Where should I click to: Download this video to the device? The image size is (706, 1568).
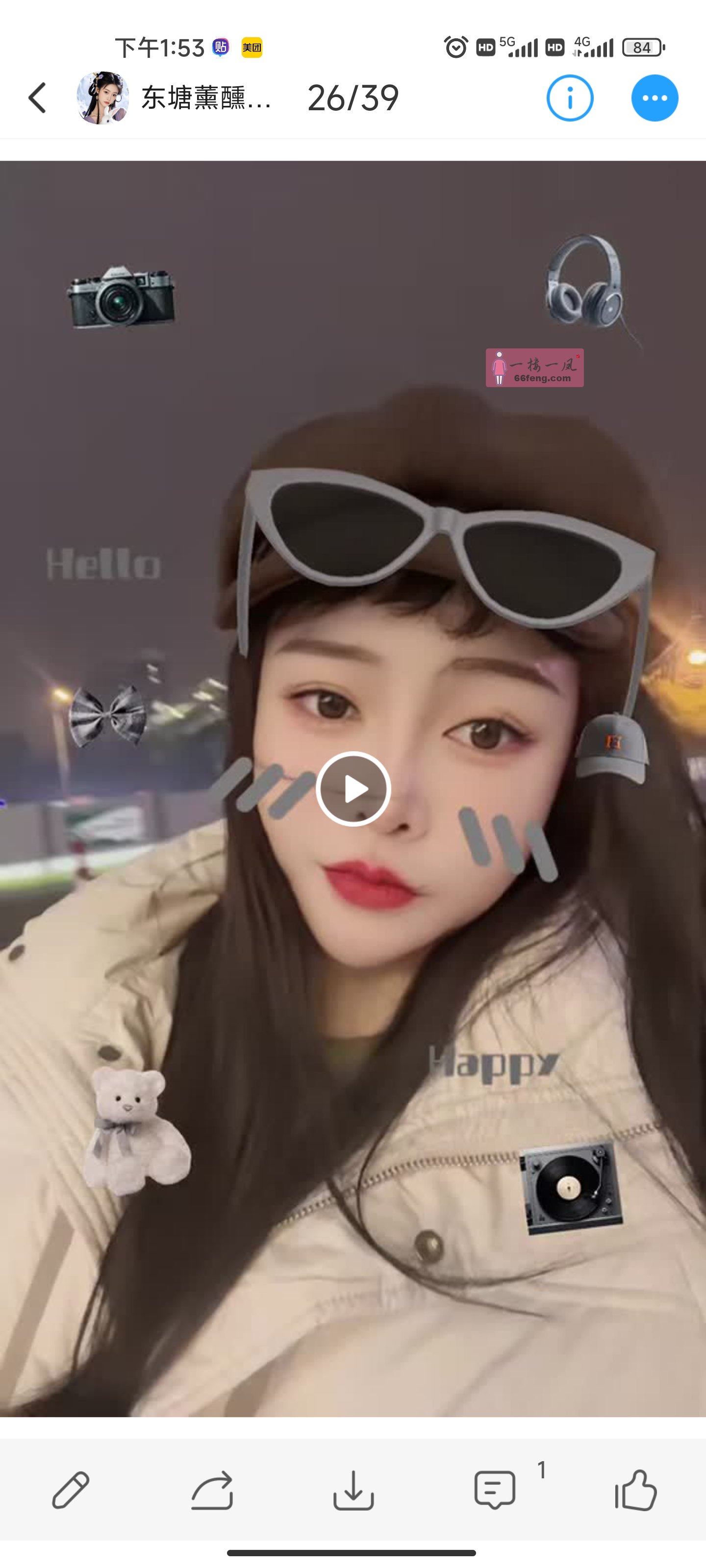click(x=353, y=1490)
